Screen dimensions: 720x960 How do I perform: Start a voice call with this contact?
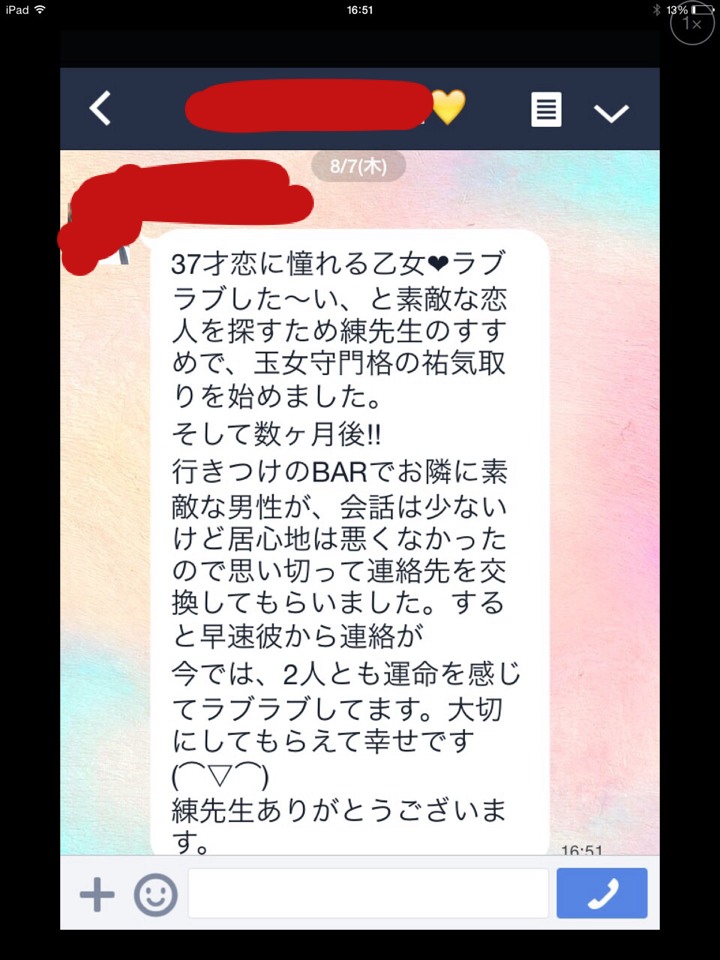[x=602, y=893]
